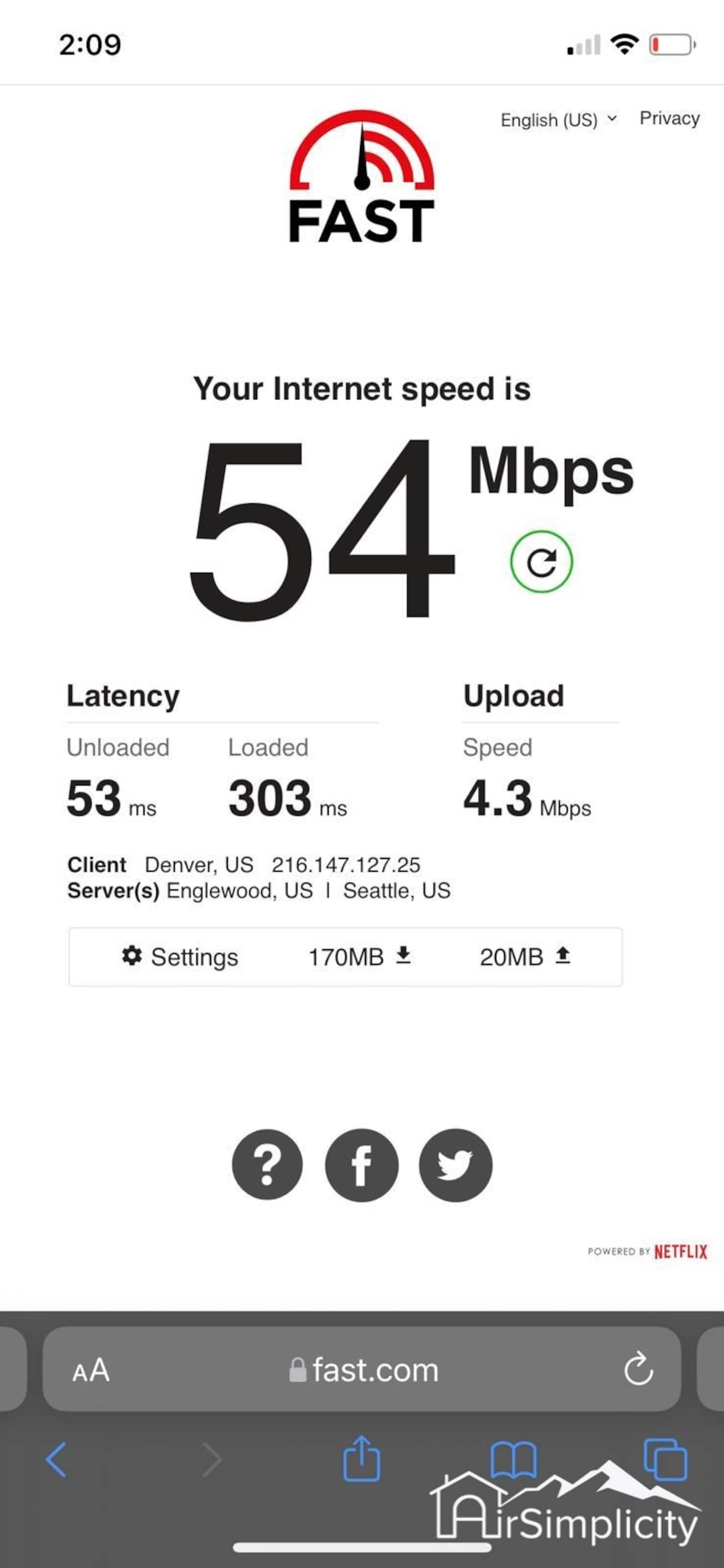This screenshot has height=1568, width=724.
Task: Reload the page from the address bar
Action: (638, 1369)
